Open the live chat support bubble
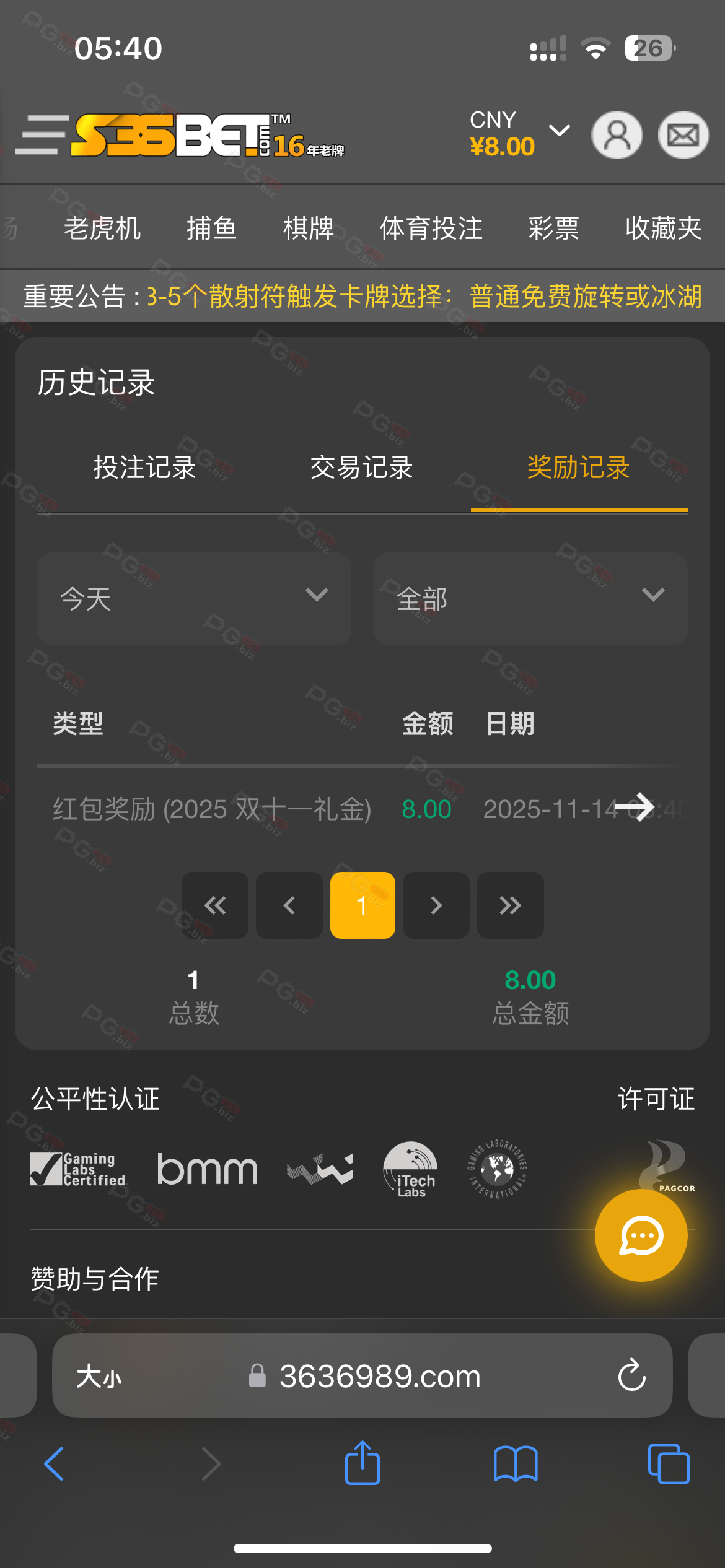The width and height of the screenshot is (725, 1568). coord(641,1235)
